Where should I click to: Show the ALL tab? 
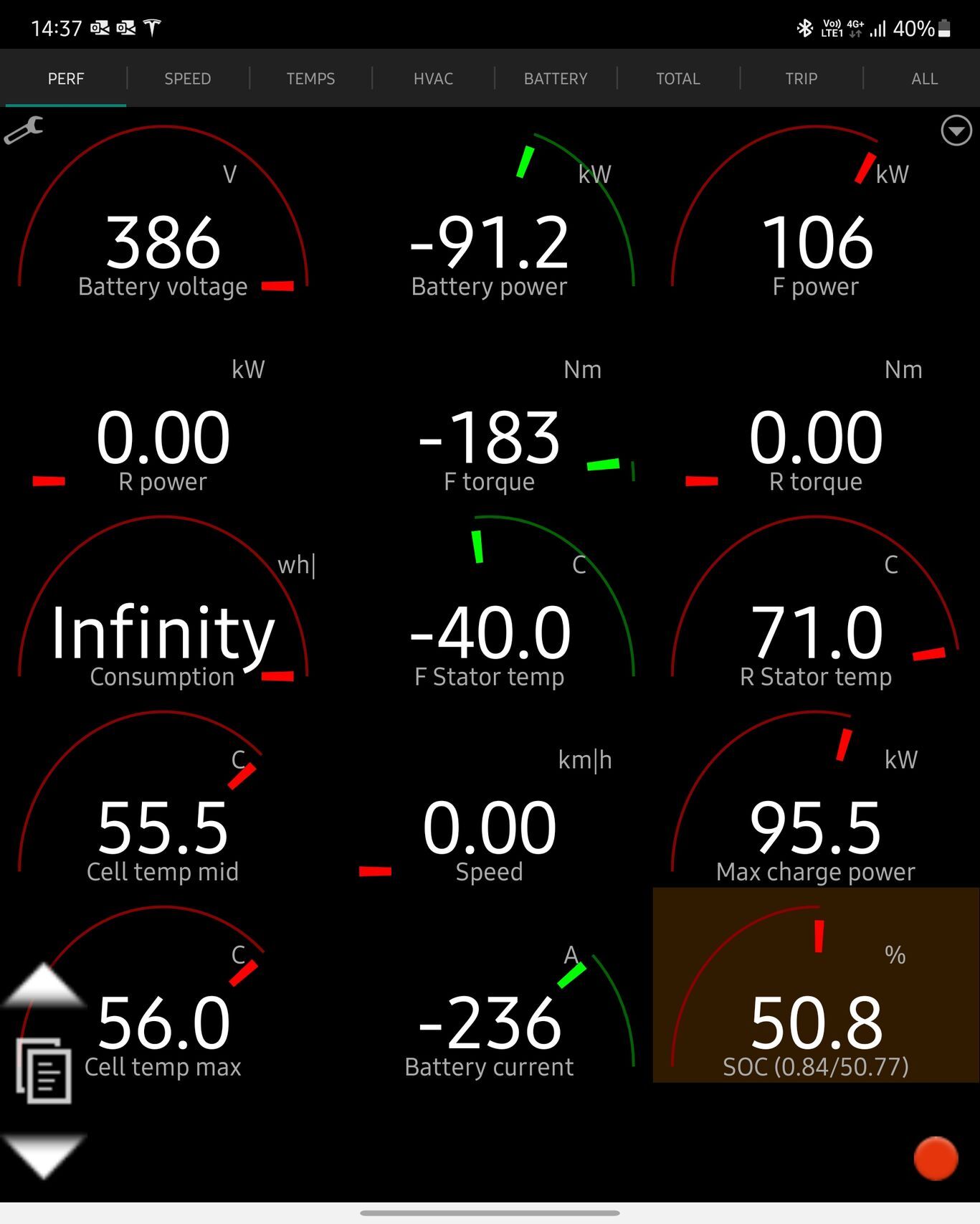click(924, 79)
